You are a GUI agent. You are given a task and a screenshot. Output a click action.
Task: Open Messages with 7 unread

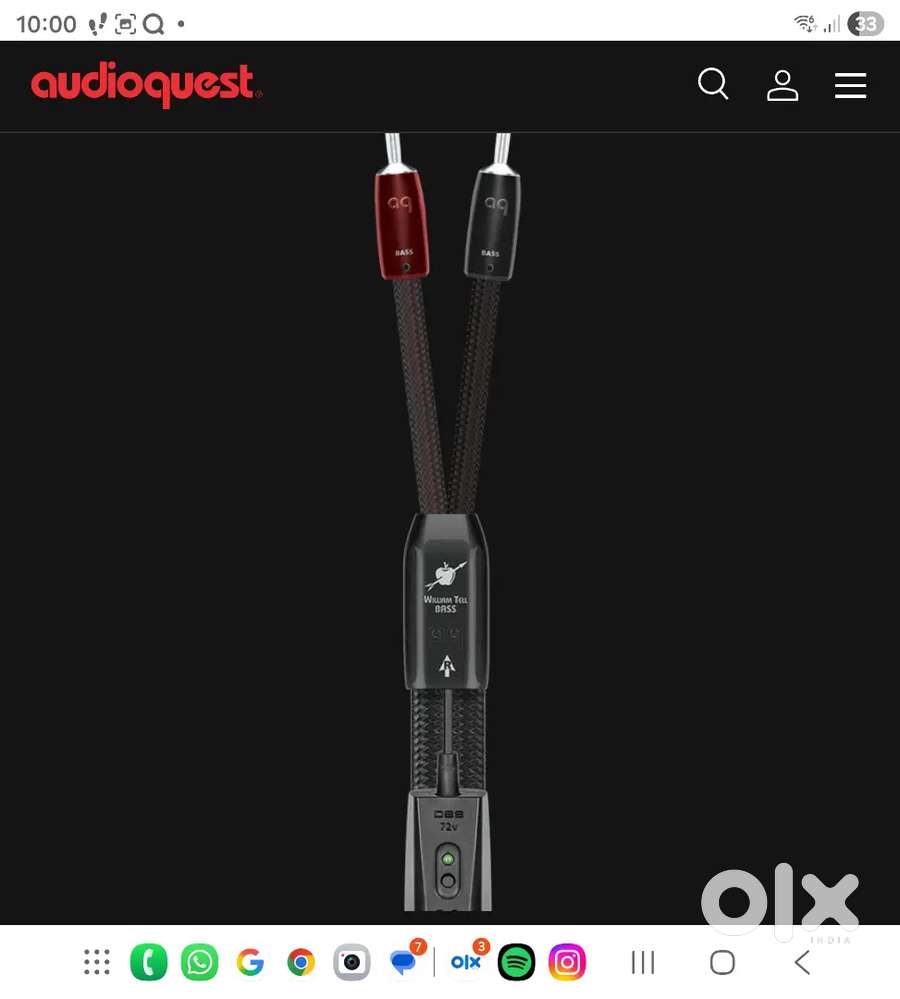404,962
